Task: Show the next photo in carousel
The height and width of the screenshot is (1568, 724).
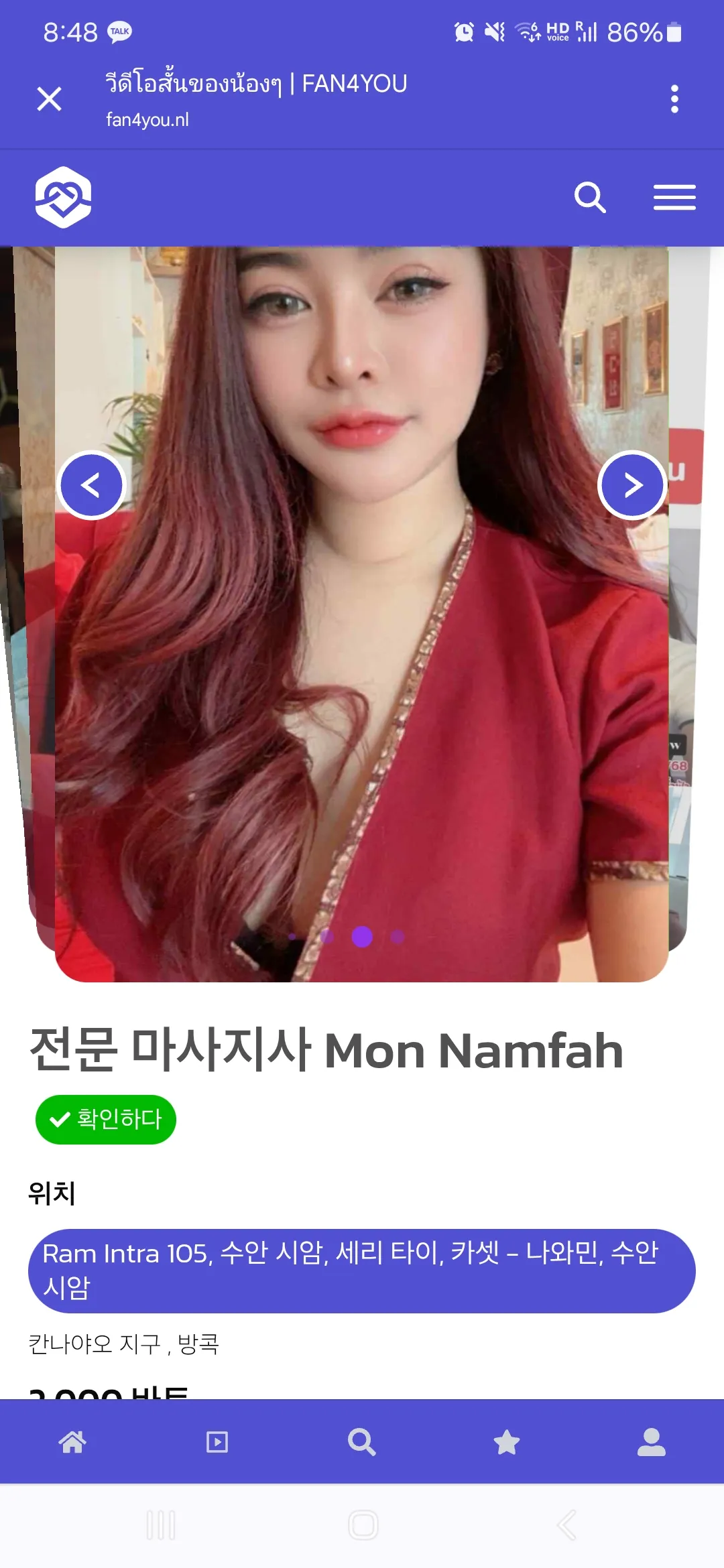Action: tap(632, 485)
